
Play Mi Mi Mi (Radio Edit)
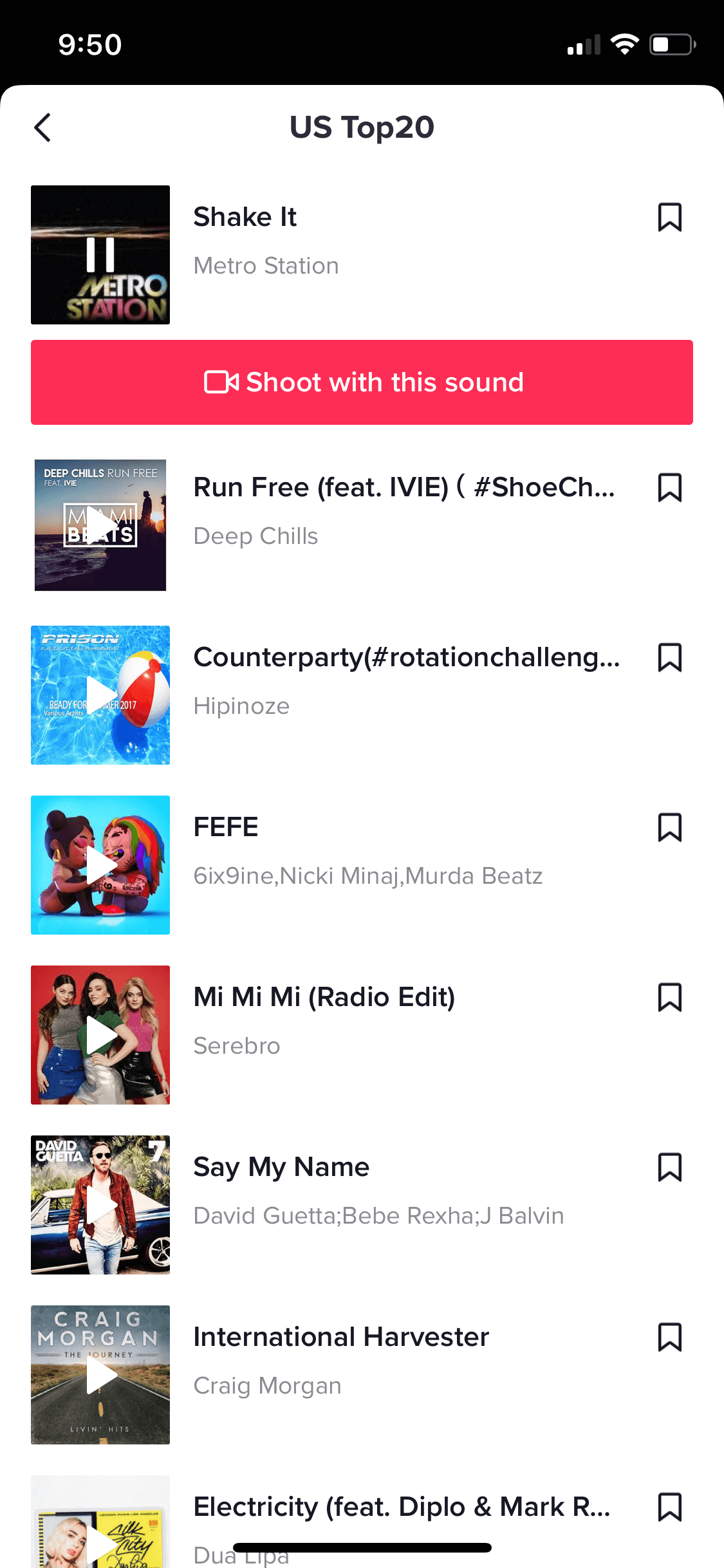tap(100, 1035)
